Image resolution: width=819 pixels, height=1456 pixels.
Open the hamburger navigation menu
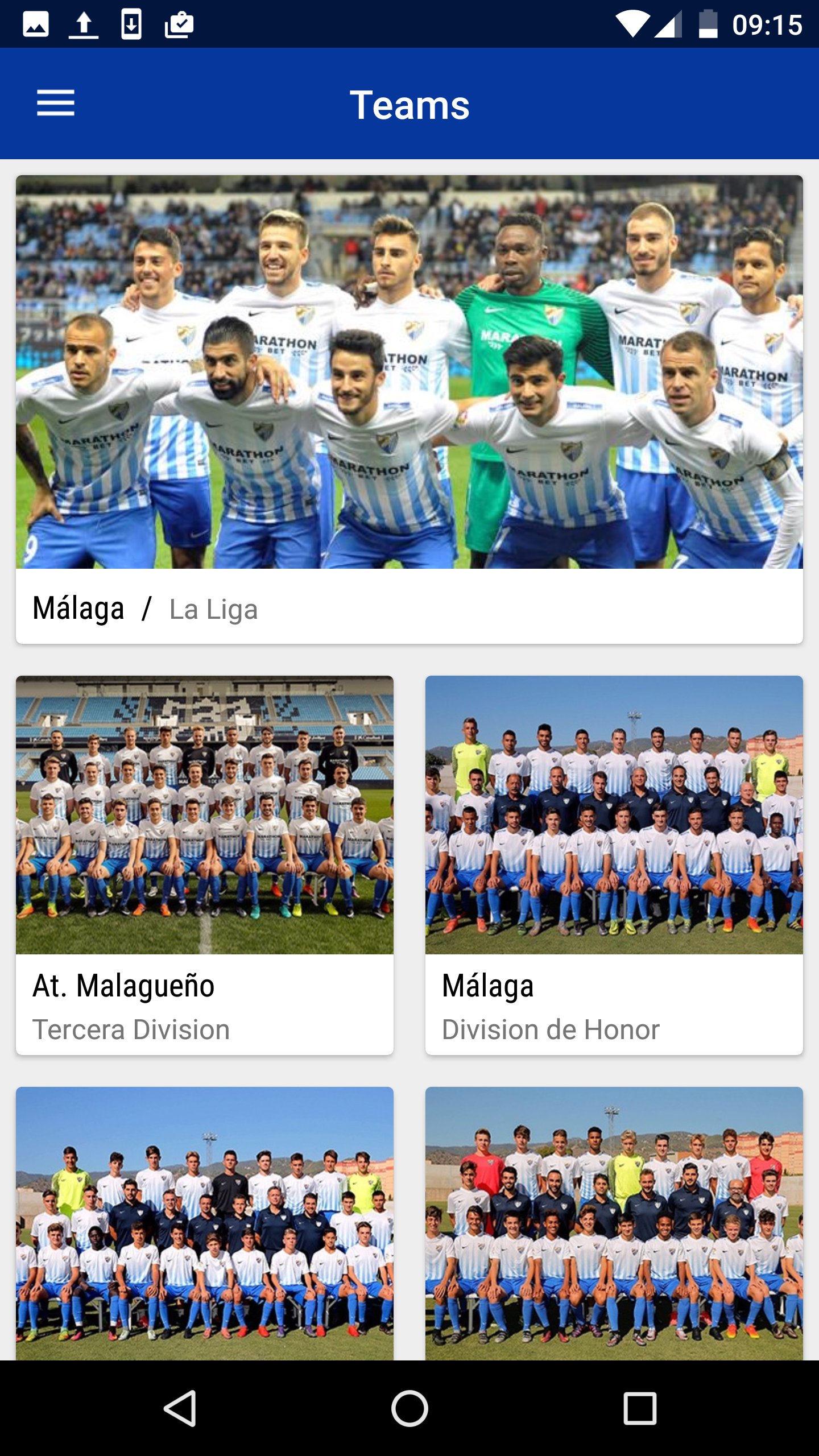tap(56, 103)
